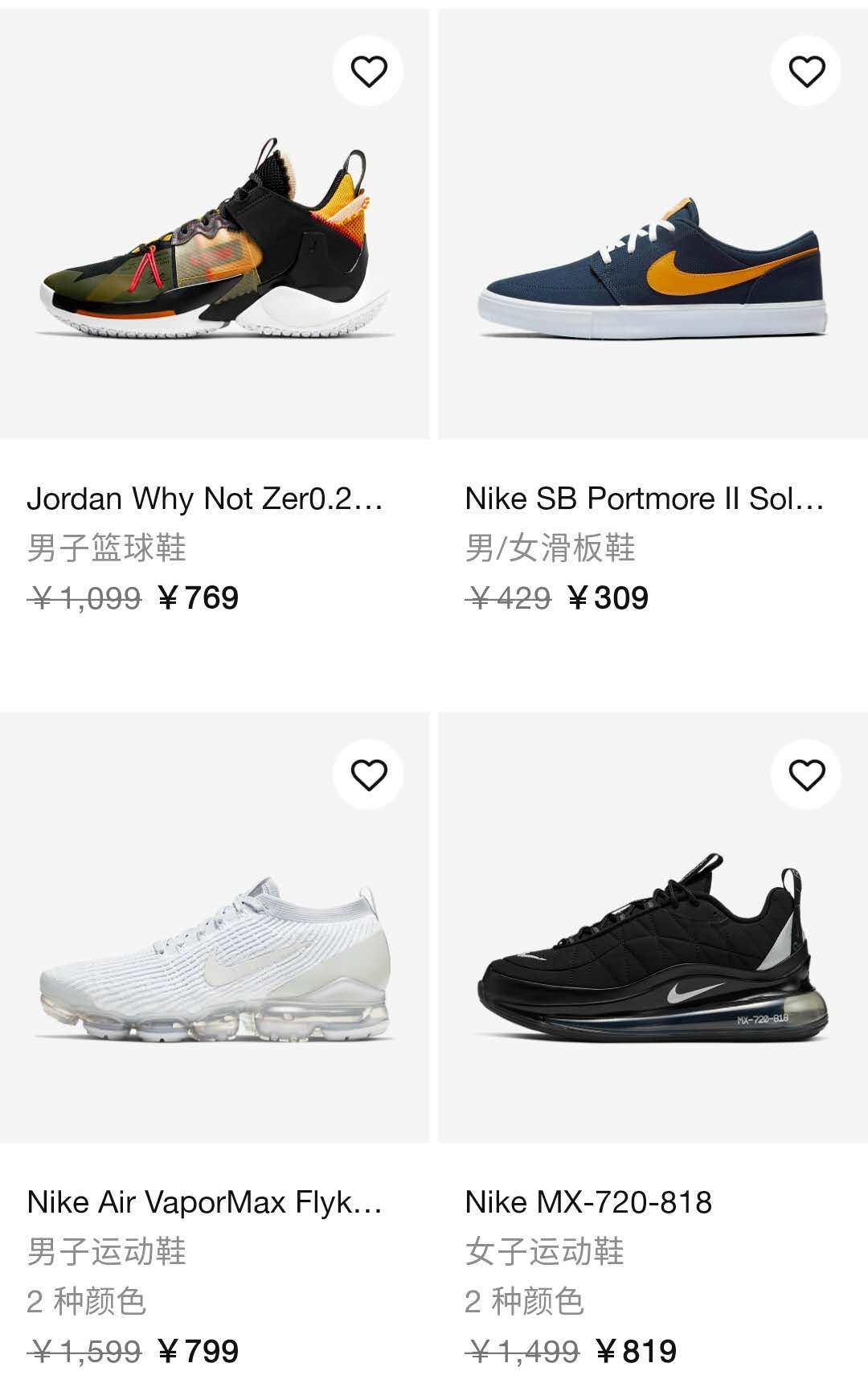868x1400 pixels.
Task: View the Nike SB Portmore II product
Action: point(653,241)
